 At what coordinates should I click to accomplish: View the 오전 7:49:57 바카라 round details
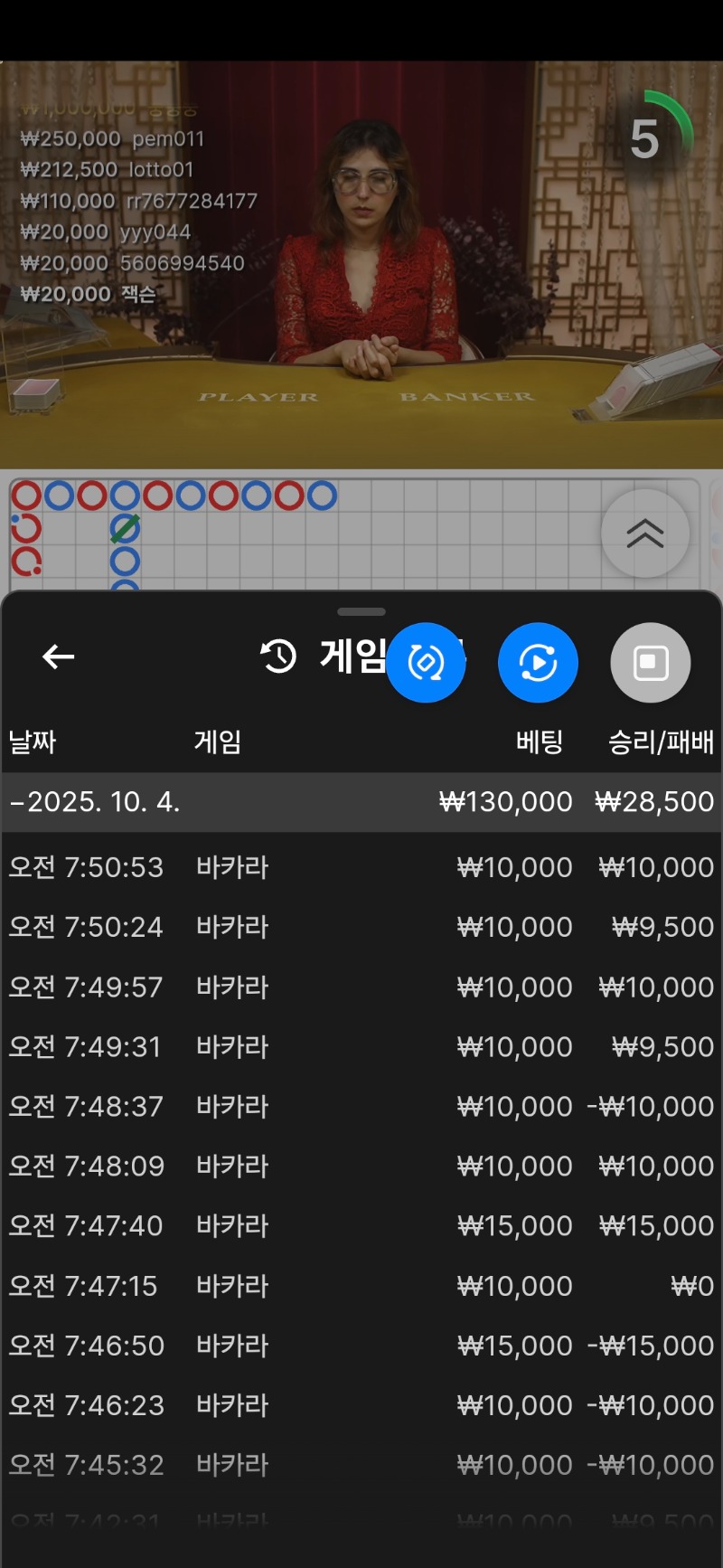(361, 987)
